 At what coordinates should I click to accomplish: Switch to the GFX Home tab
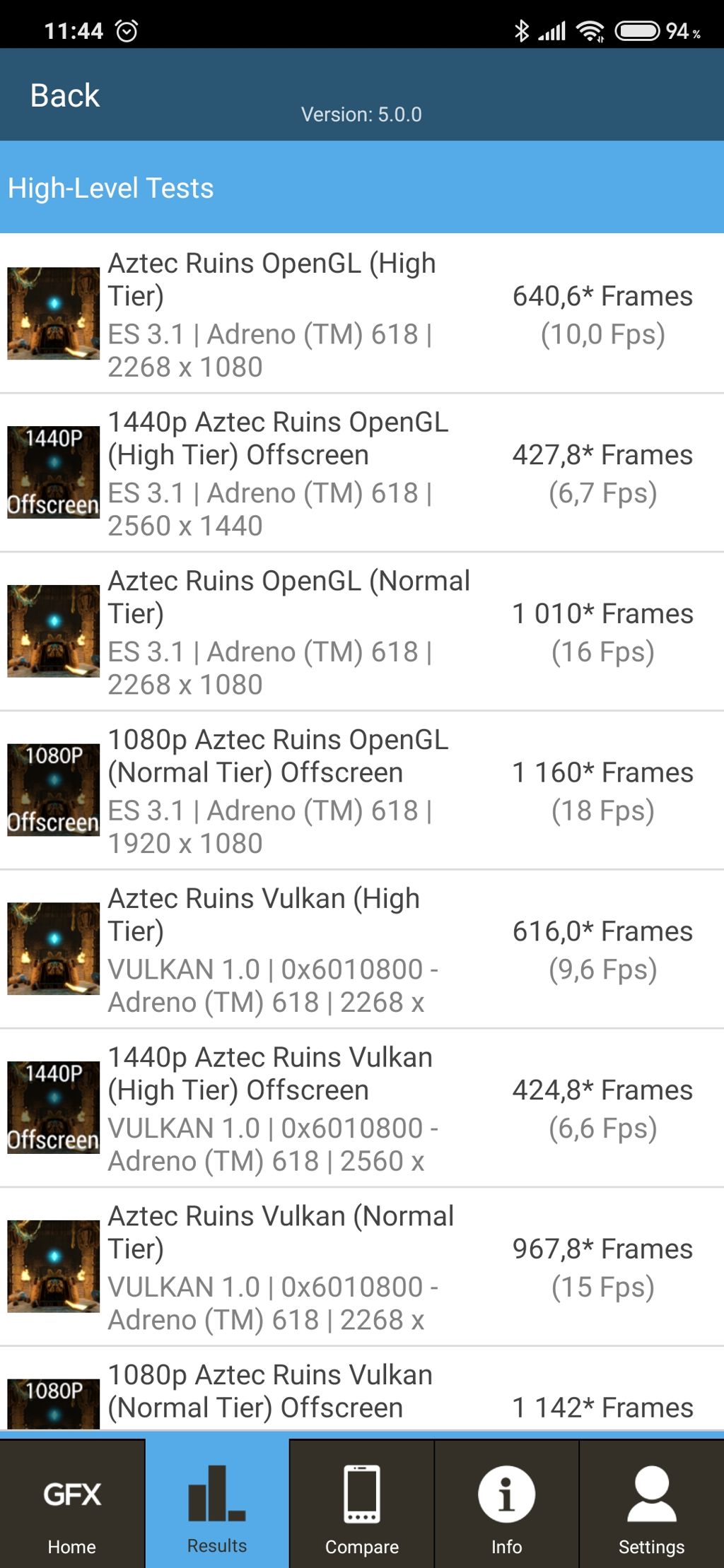72,1504
